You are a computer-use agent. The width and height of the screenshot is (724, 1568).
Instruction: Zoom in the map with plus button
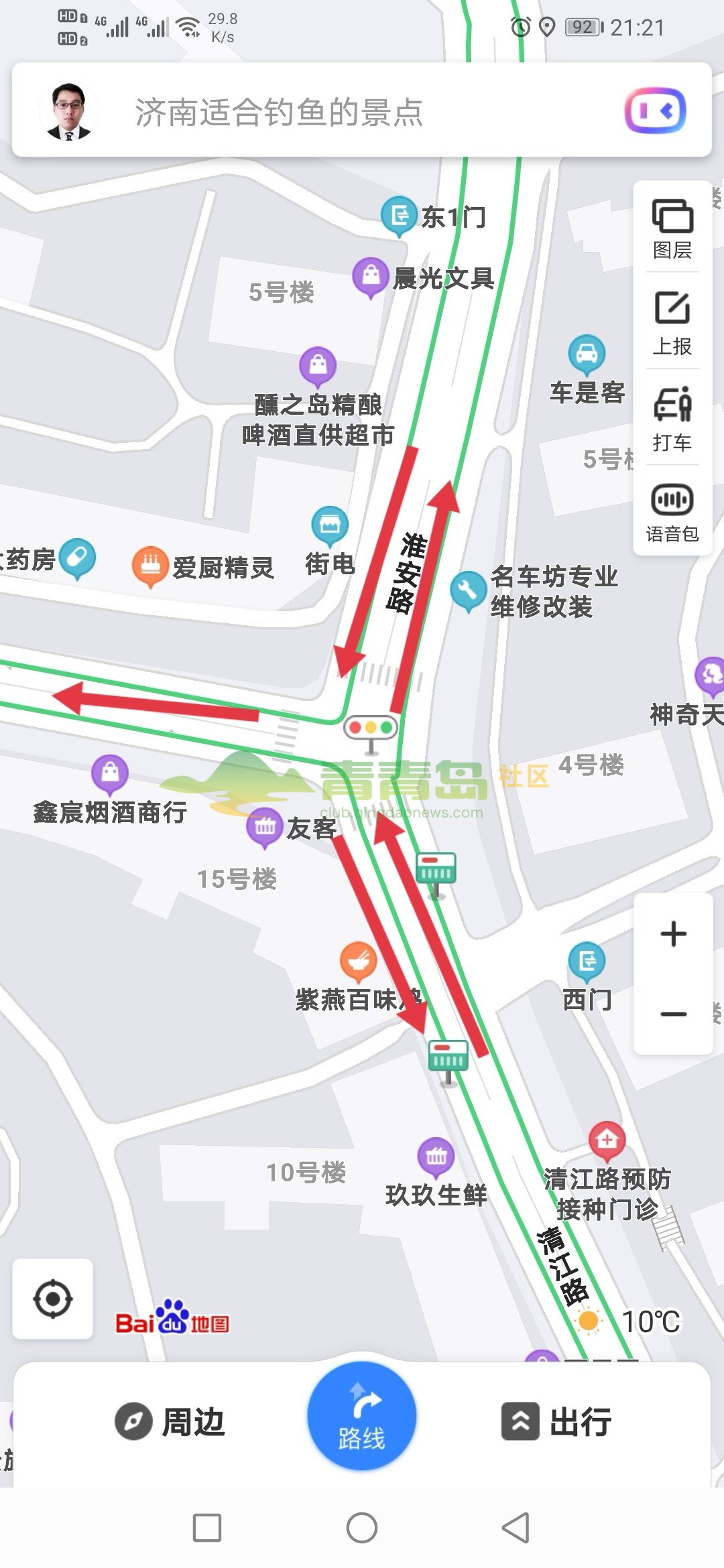(x=673, y=934)
